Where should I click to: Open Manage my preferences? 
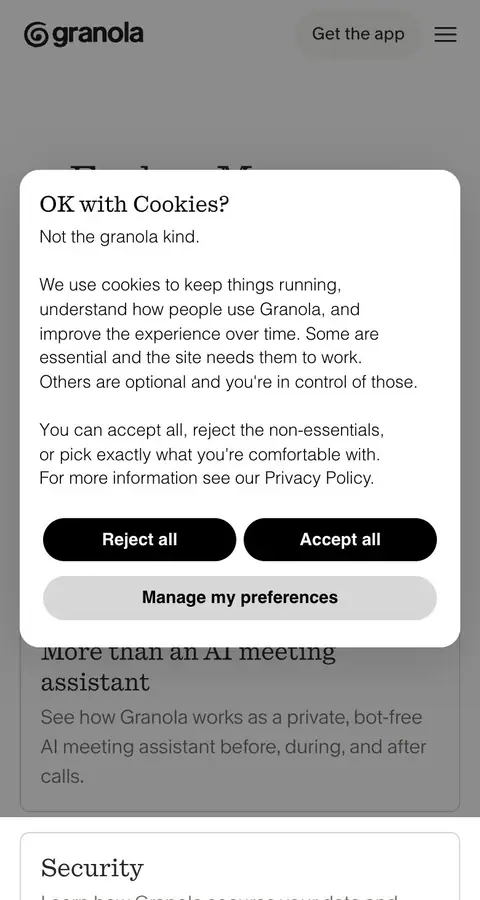(x=240, y=598)
